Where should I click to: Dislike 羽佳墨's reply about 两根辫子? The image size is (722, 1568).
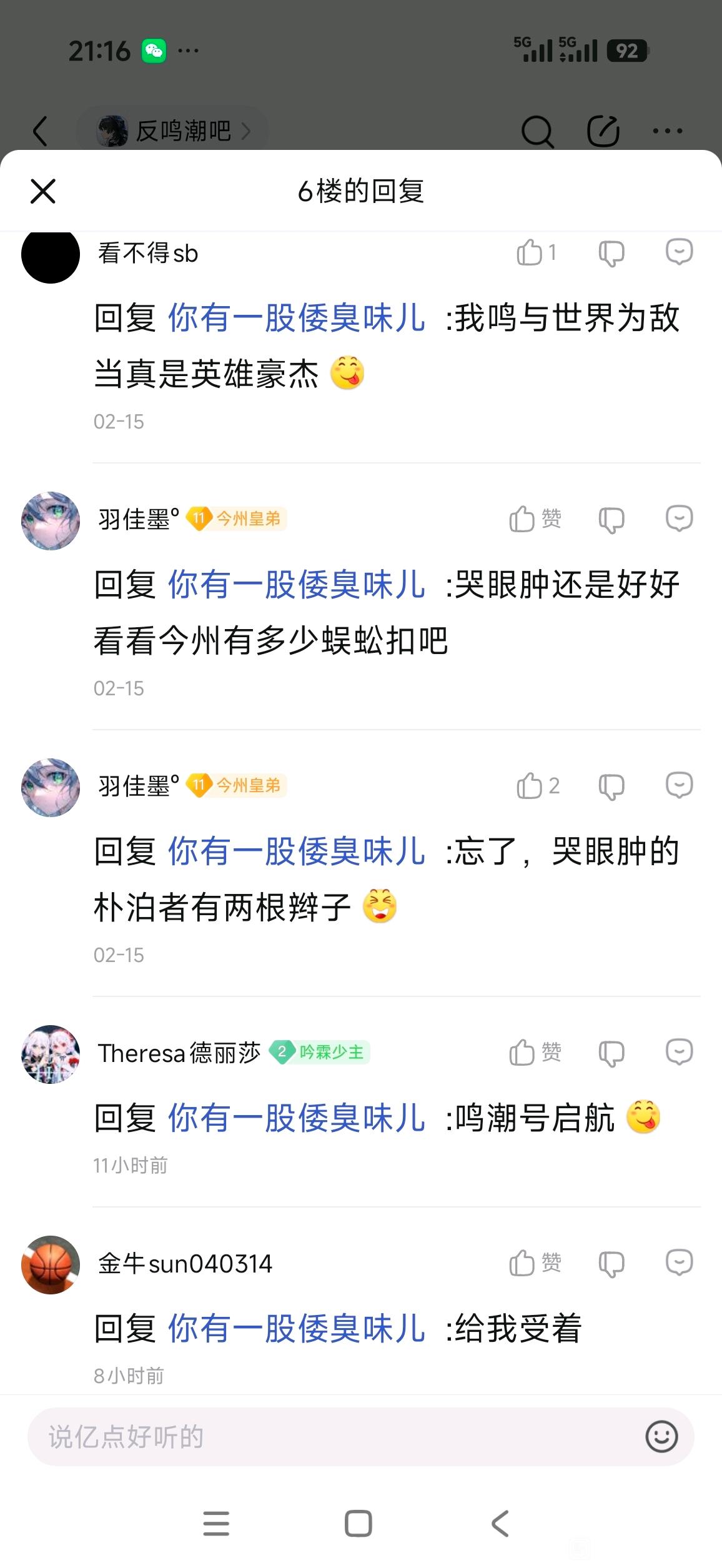point(611,786)
